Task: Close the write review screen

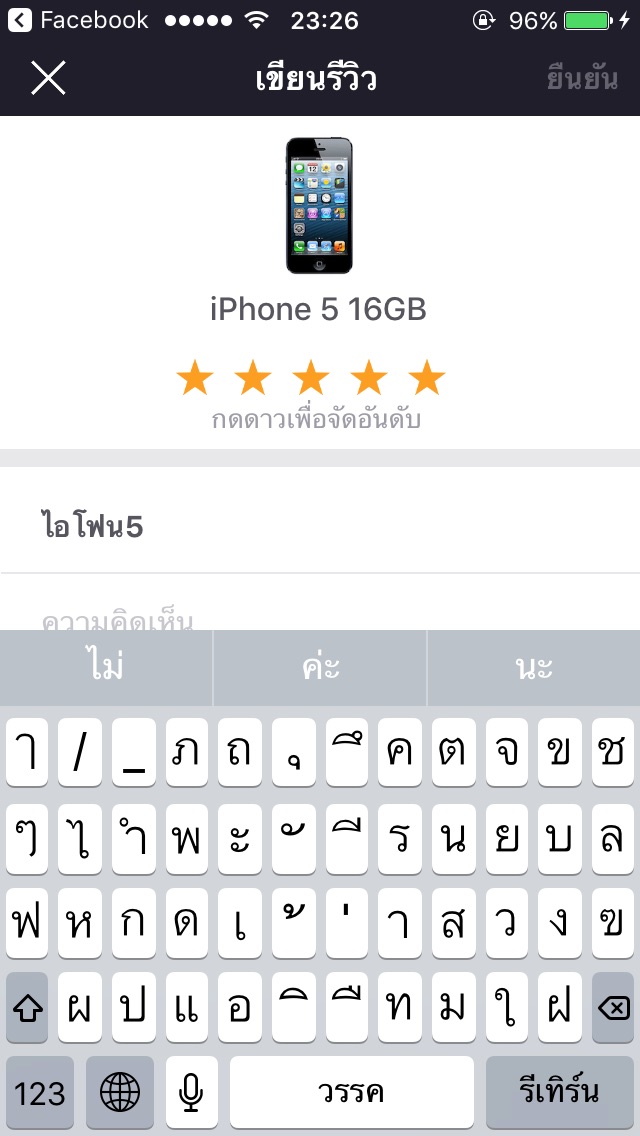Action: [x=47, y=78]
